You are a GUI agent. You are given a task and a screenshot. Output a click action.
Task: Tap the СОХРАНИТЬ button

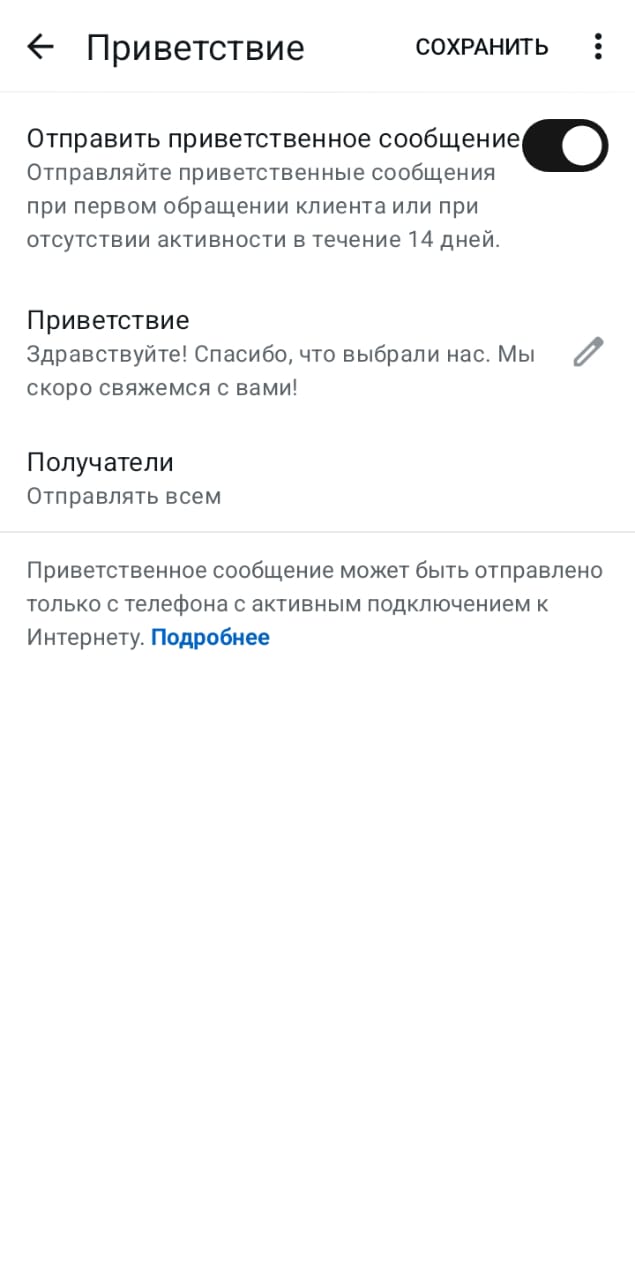point(482,47)
